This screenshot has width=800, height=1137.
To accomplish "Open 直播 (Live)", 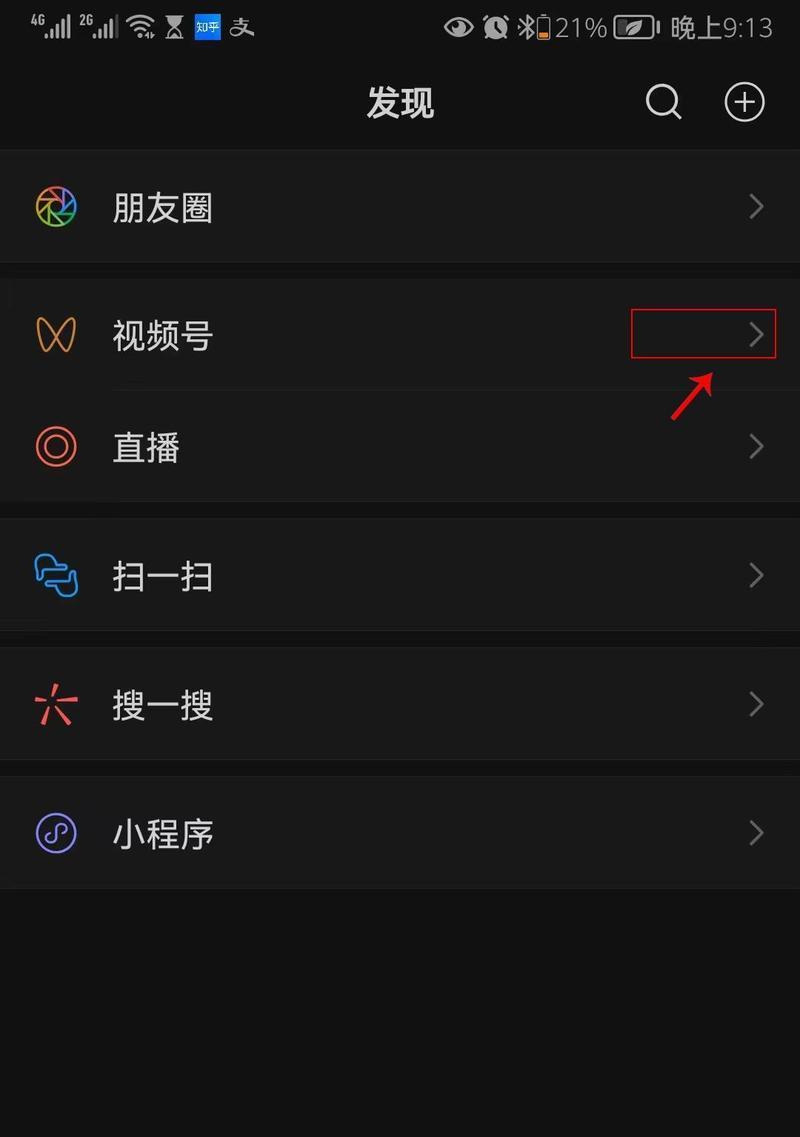I will [400, 446].
